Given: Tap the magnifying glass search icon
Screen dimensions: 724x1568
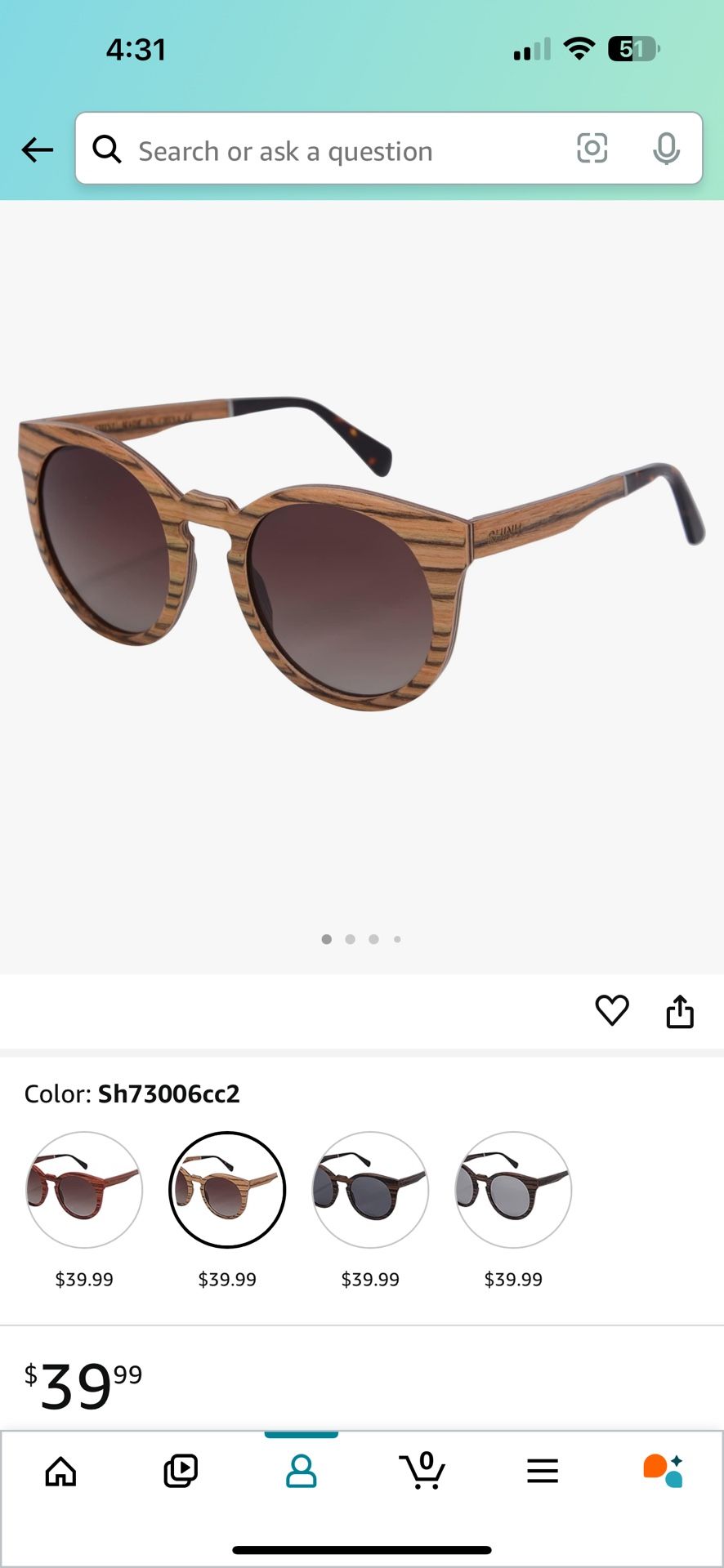Looking at the screenshot, I should (107, 149).
